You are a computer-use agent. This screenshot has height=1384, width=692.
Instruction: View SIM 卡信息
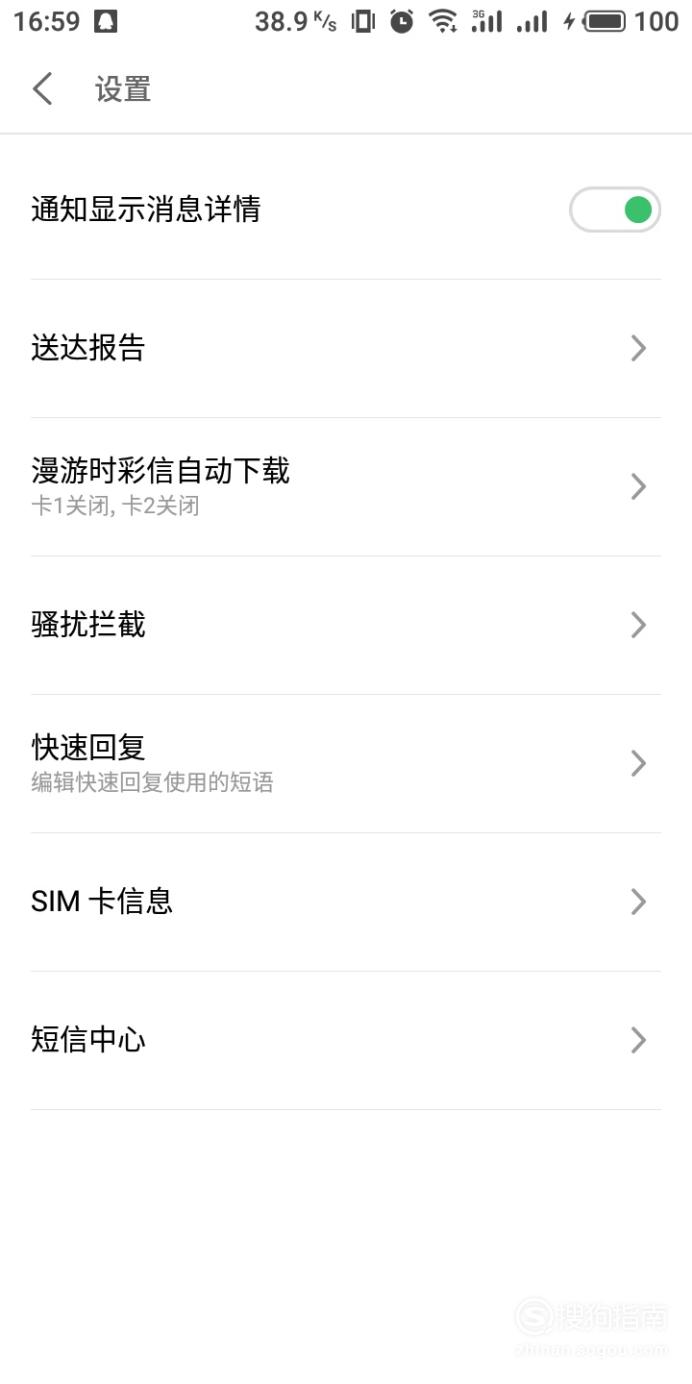346,902
